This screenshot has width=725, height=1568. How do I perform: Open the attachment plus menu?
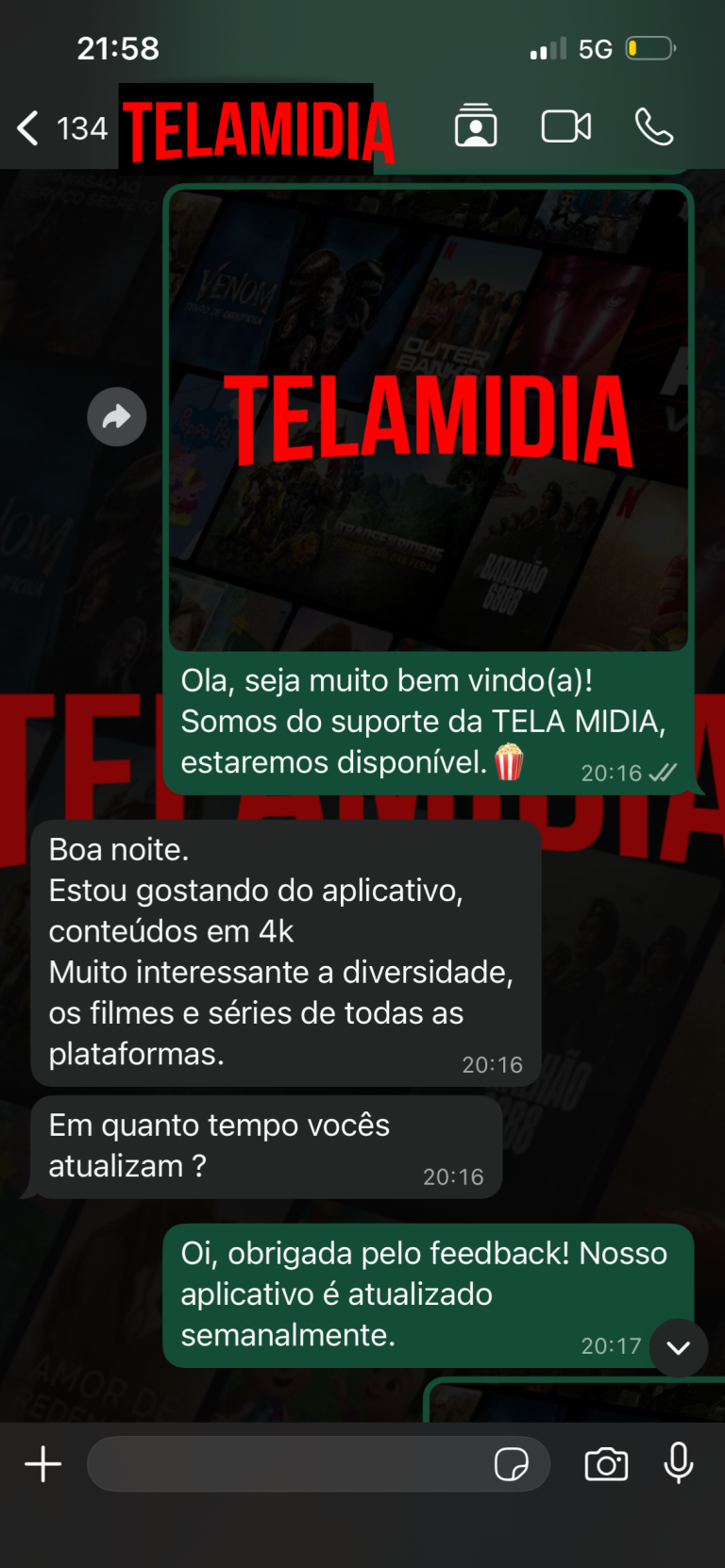[42, 1464]
